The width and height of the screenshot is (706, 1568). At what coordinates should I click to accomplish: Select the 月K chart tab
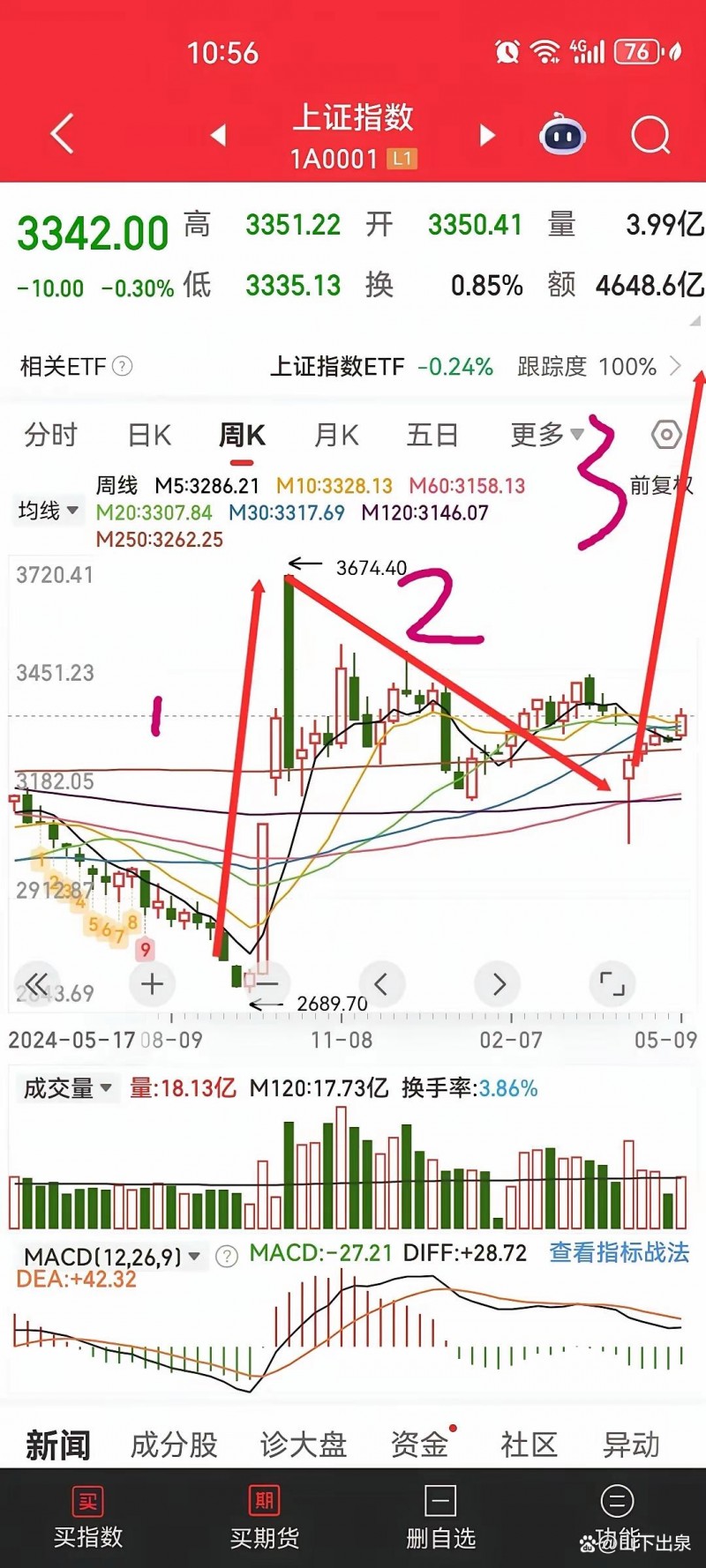click(x=336, y=435)
